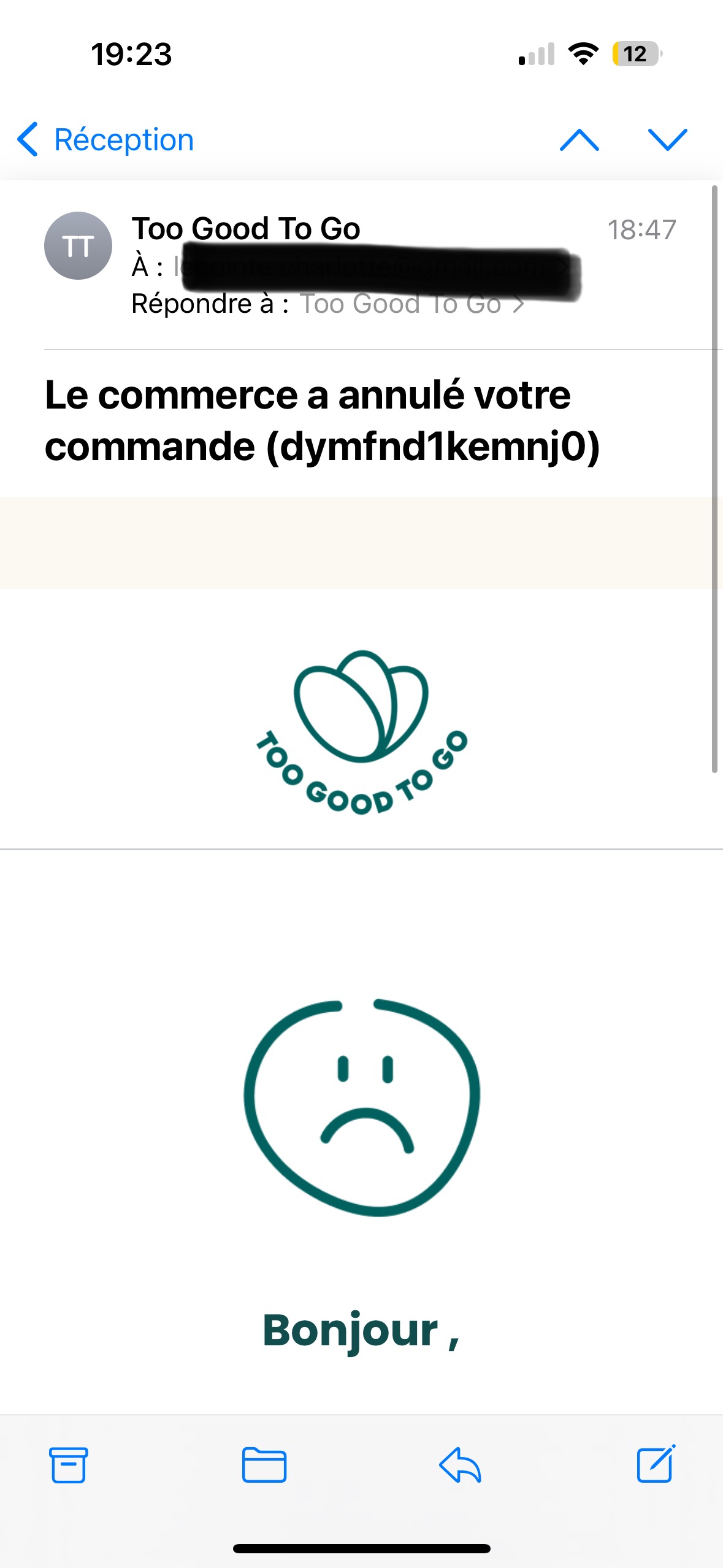Viewport: 723px width, 1568px height.
Task: Jump to the next email with the down arrow
Action: [667, 140]
